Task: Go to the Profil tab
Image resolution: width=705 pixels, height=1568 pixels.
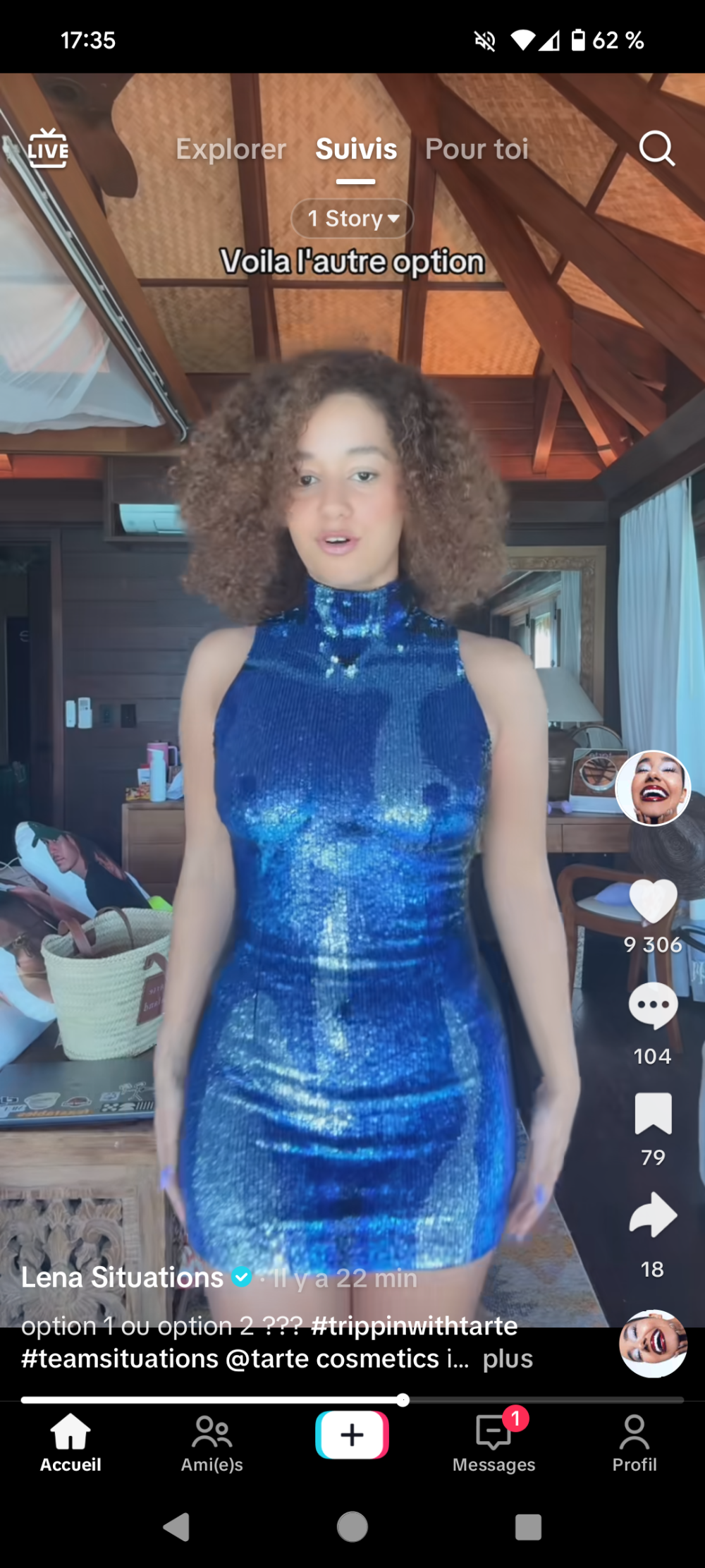Action: click(x=634, y=1443)
